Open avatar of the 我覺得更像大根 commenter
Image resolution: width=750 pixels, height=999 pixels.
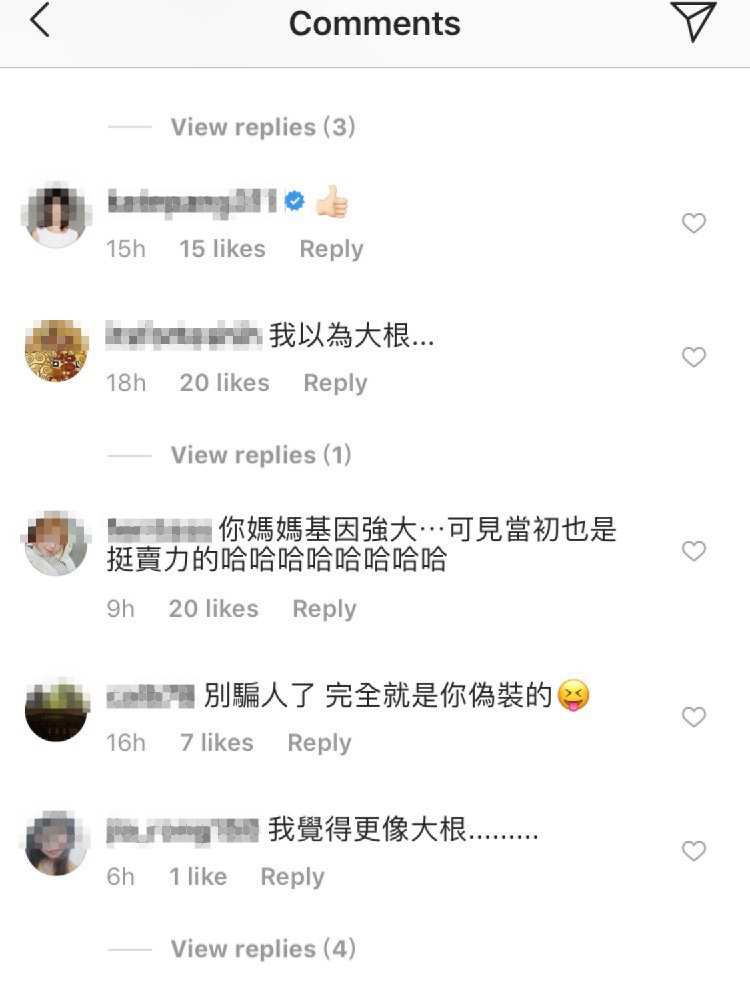coord(56,843)
